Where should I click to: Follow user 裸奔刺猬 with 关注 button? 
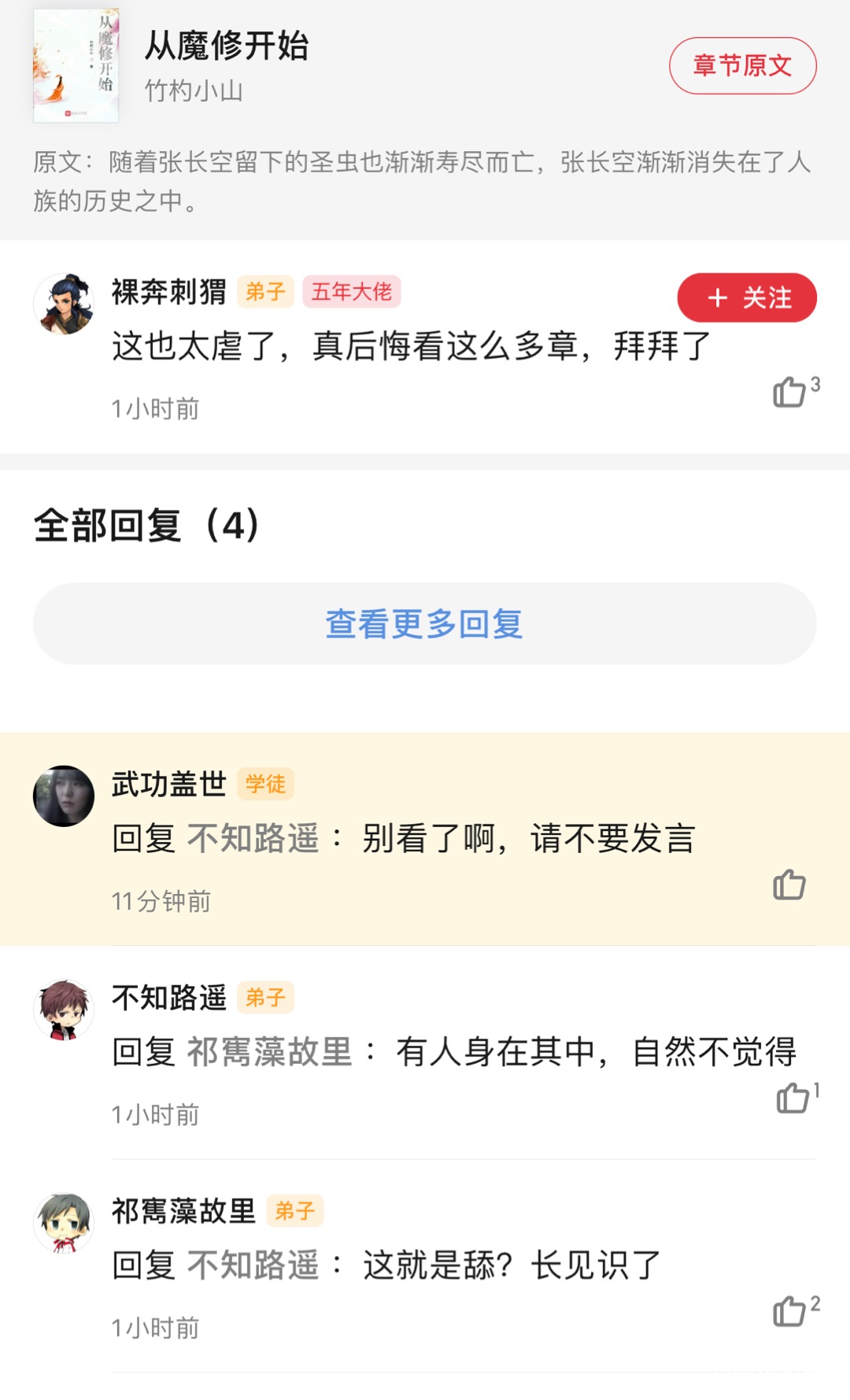pyautogui.click(x=746, y=297)
